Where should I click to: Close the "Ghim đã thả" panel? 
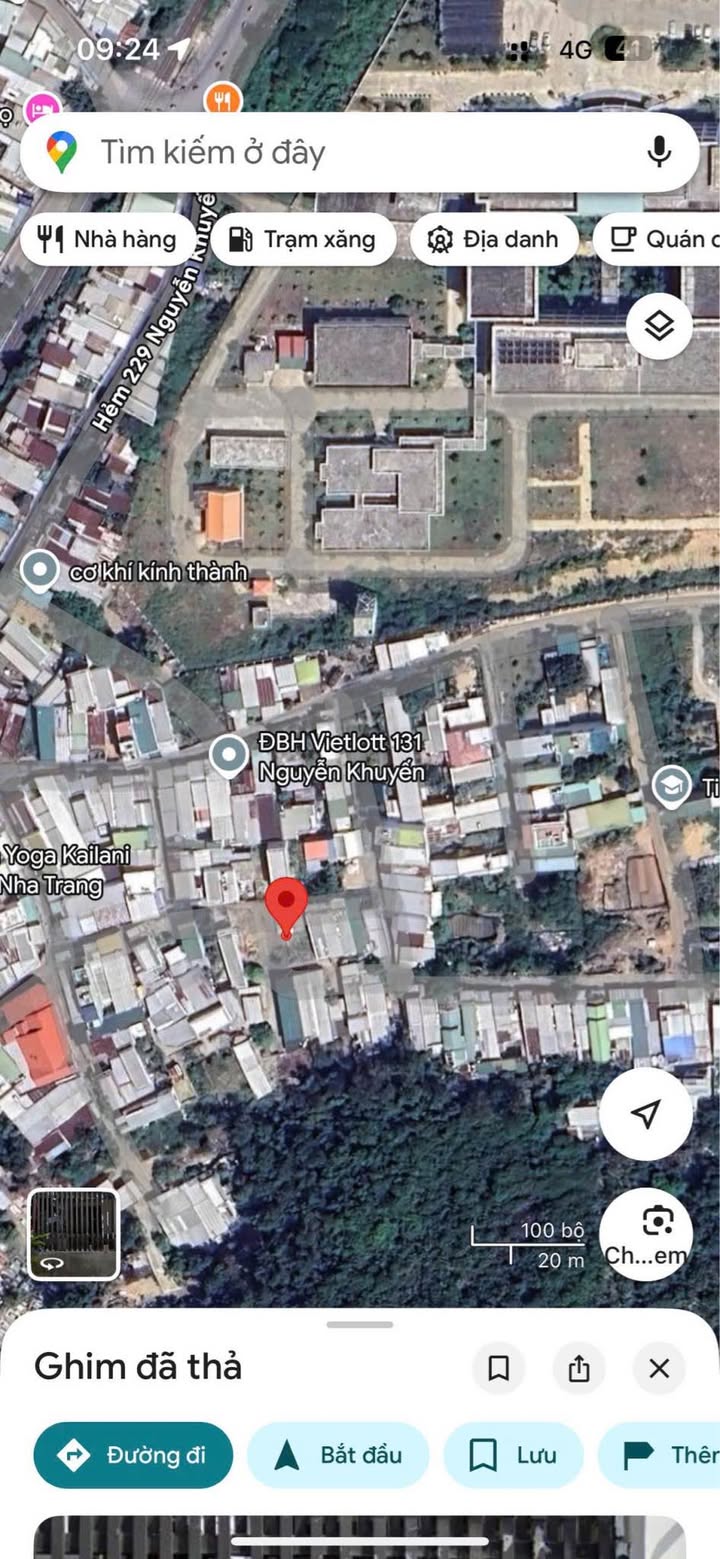(x=659, y=1368)
